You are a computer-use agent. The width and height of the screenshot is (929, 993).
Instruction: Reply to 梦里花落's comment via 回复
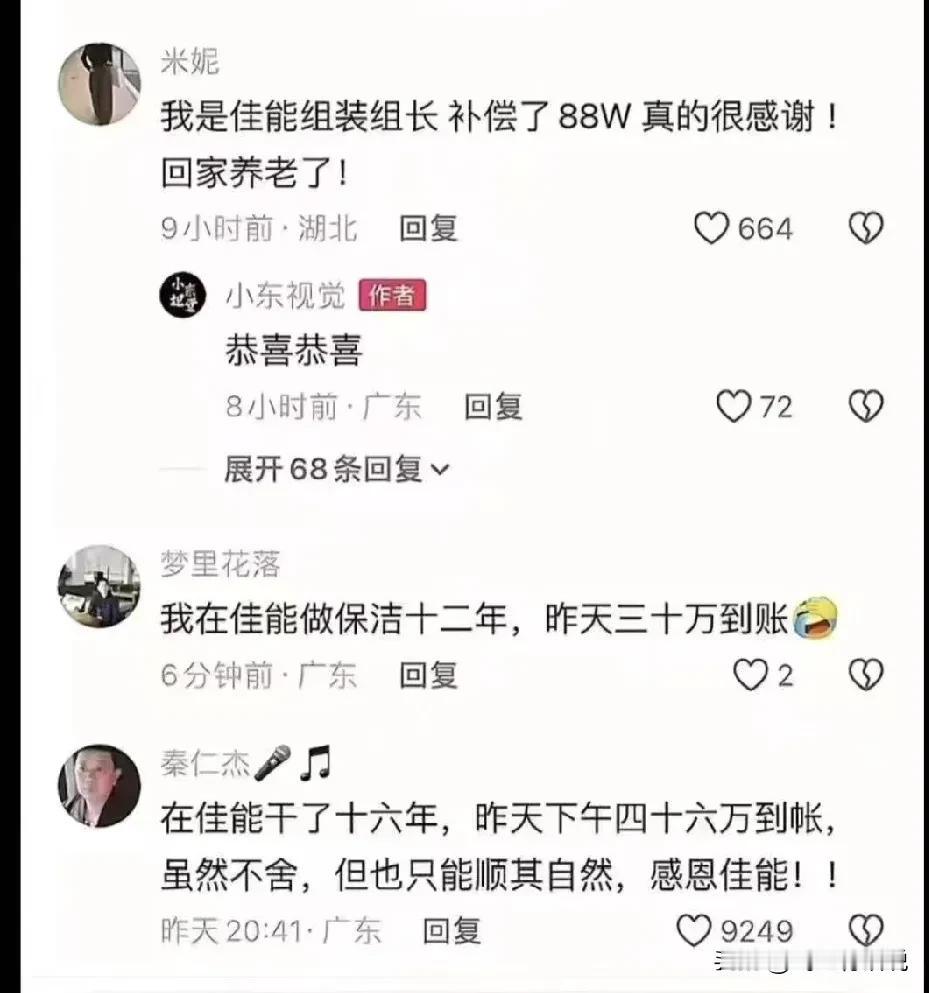432,676
